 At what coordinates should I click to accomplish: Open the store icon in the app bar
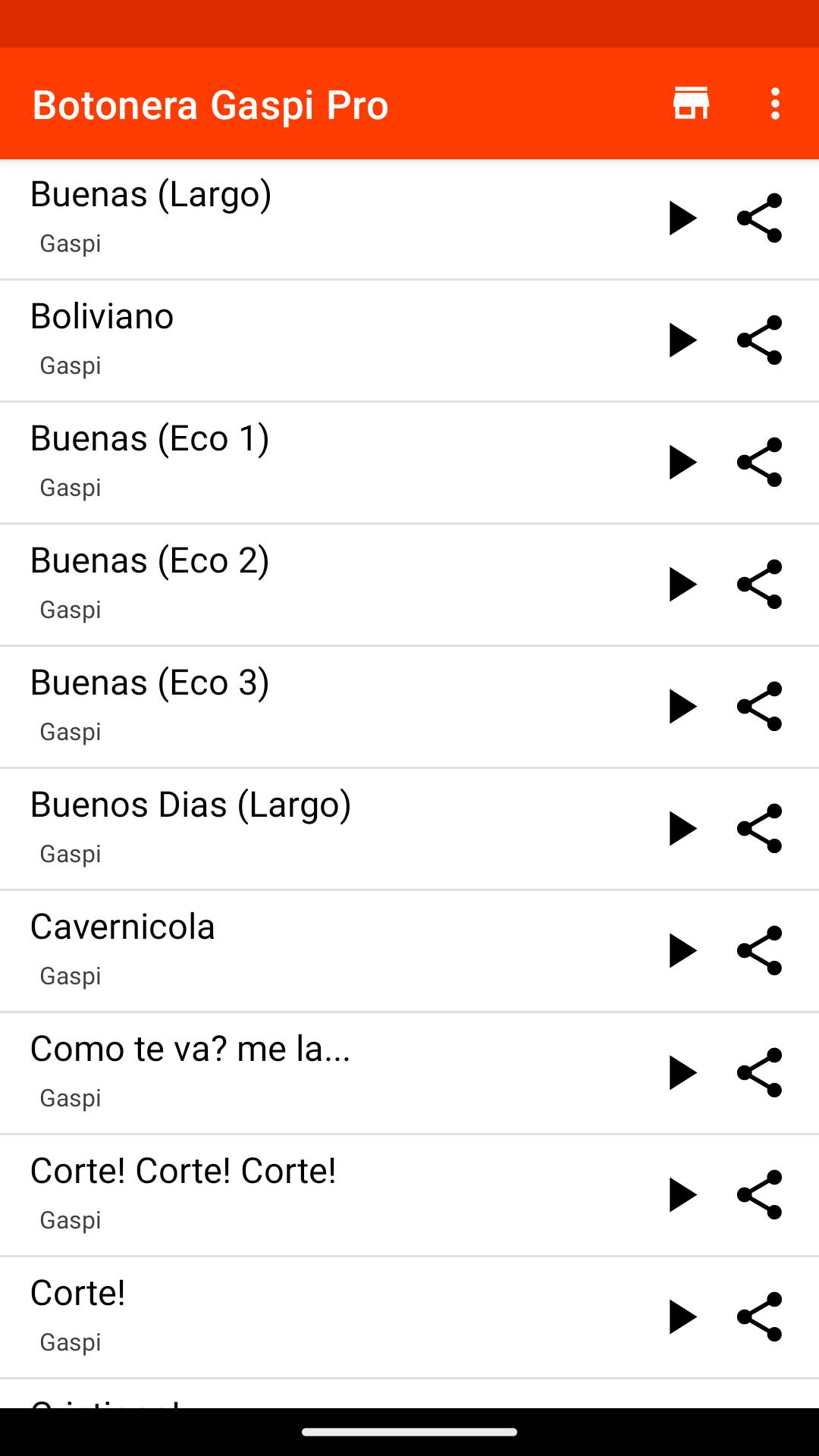point(691,104)
